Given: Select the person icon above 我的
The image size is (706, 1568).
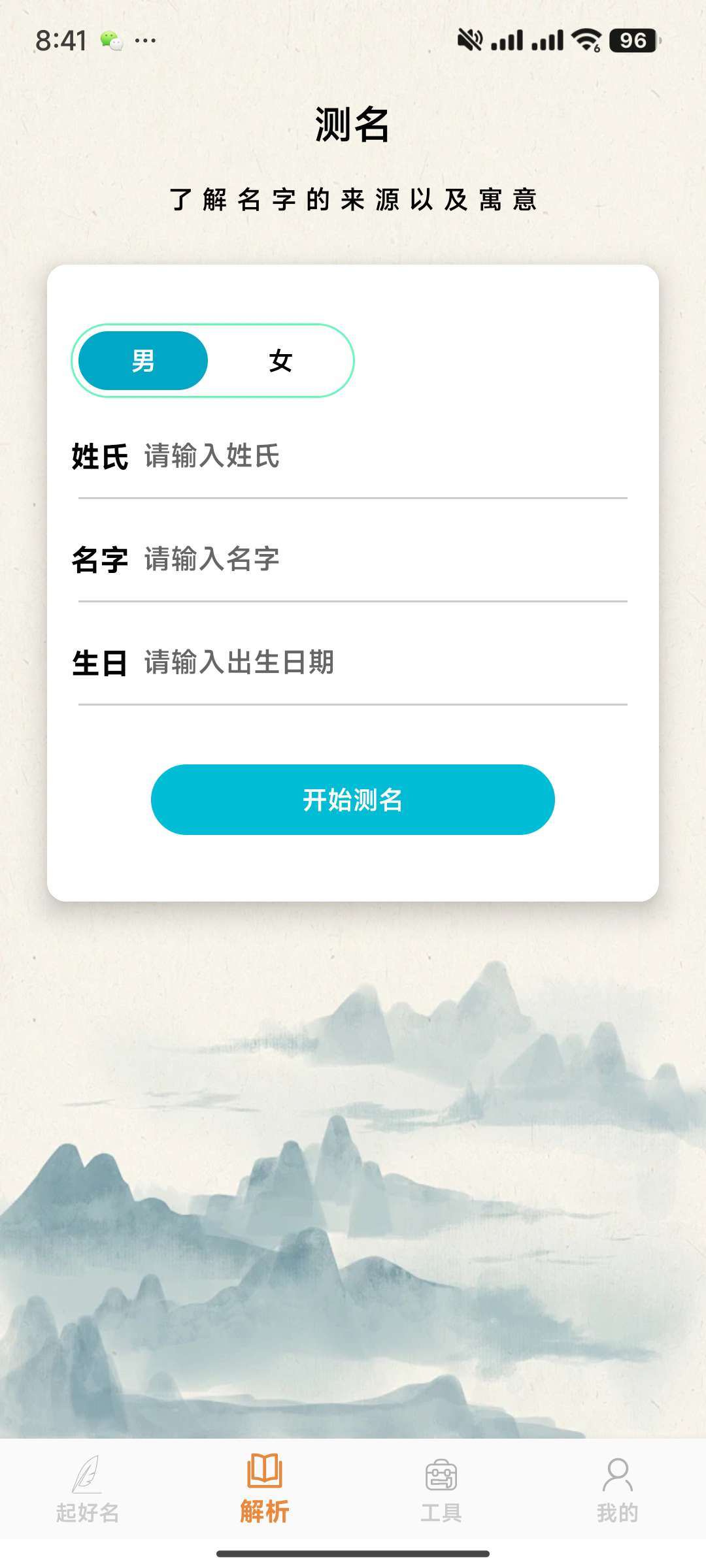Looking at the screenshot, I should (x=618, y=1478).
